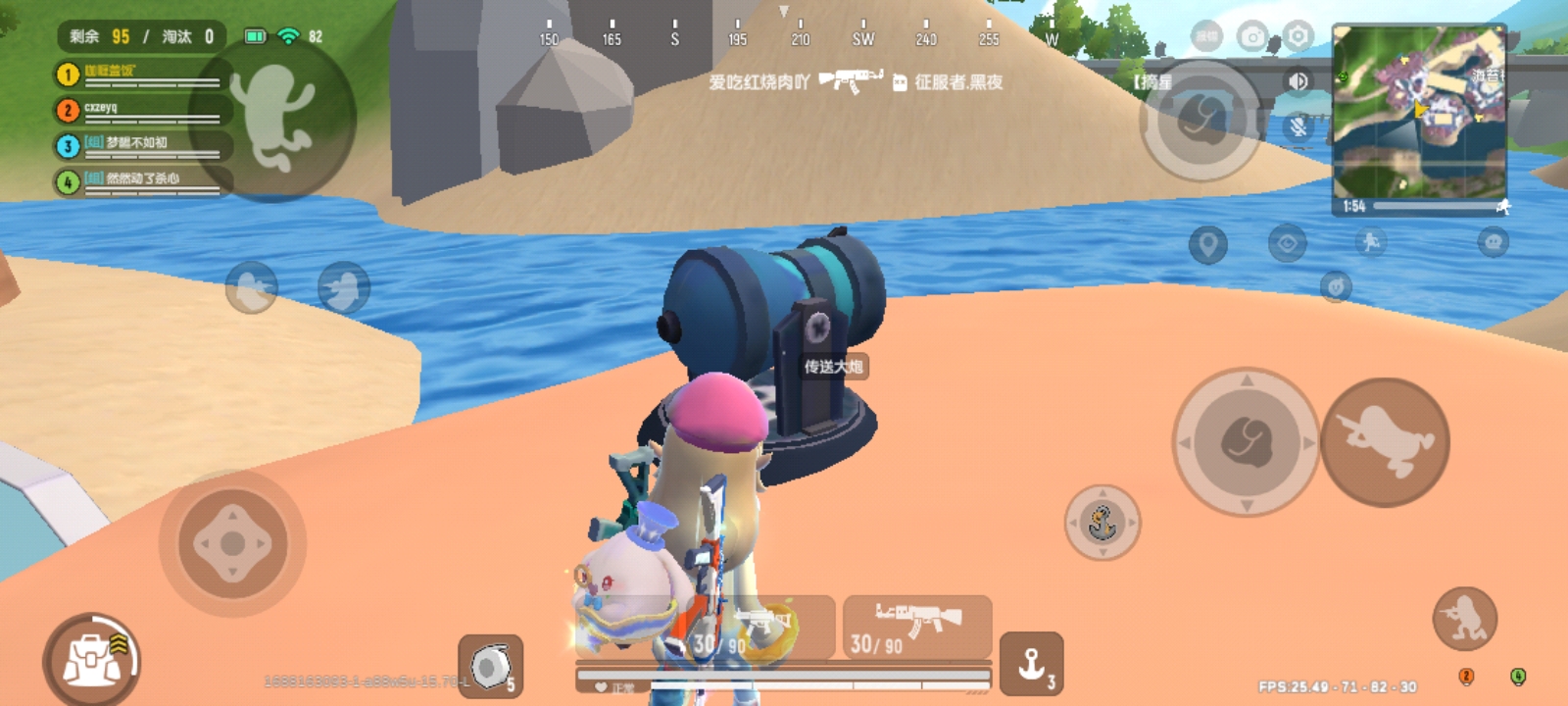Toggle the muted microphone icon
The height and width of the screenshot is (706, 1568).
[x=1298, y=126]
